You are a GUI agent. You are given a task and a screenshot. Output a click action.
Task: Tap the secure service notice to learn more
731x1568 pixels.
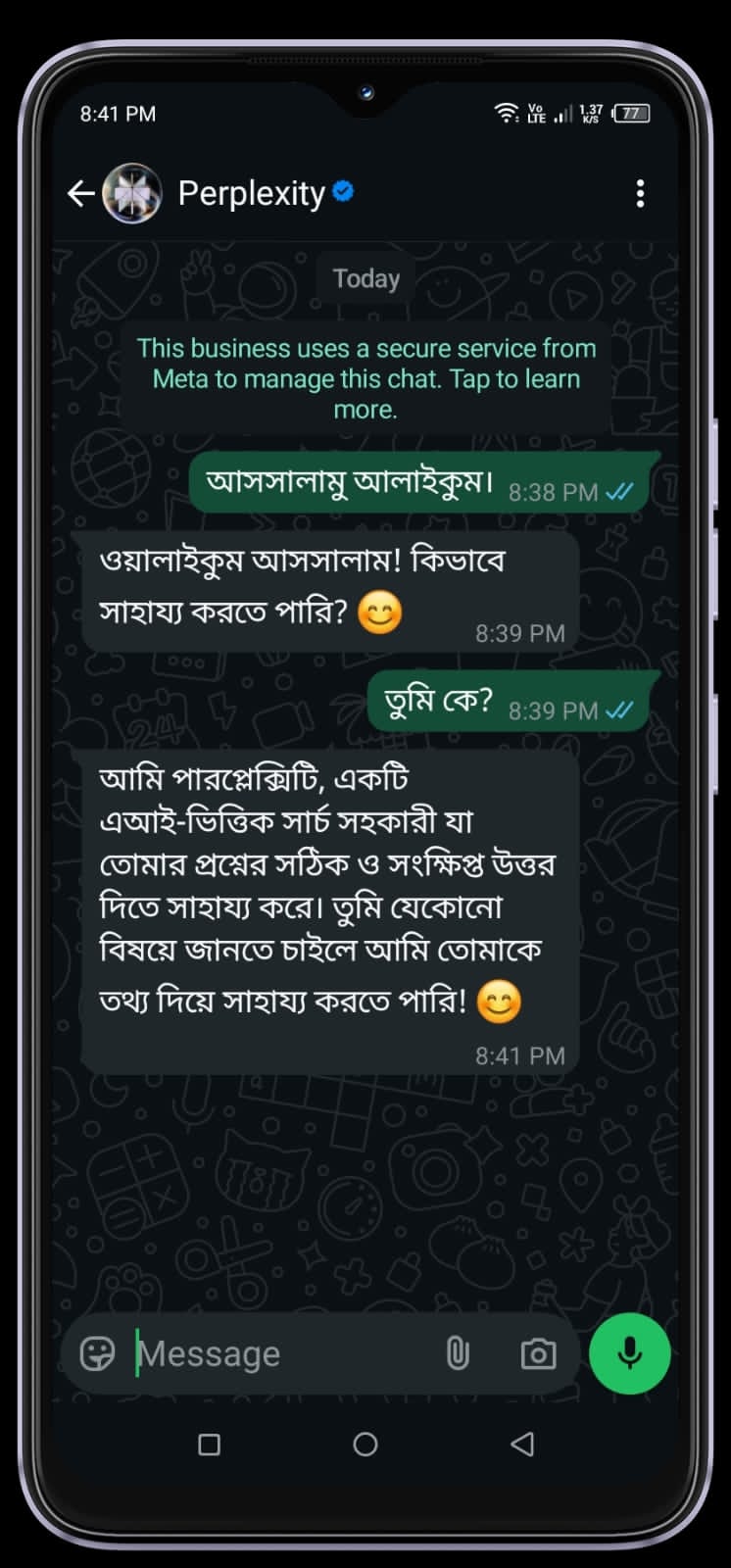[365, 378]
